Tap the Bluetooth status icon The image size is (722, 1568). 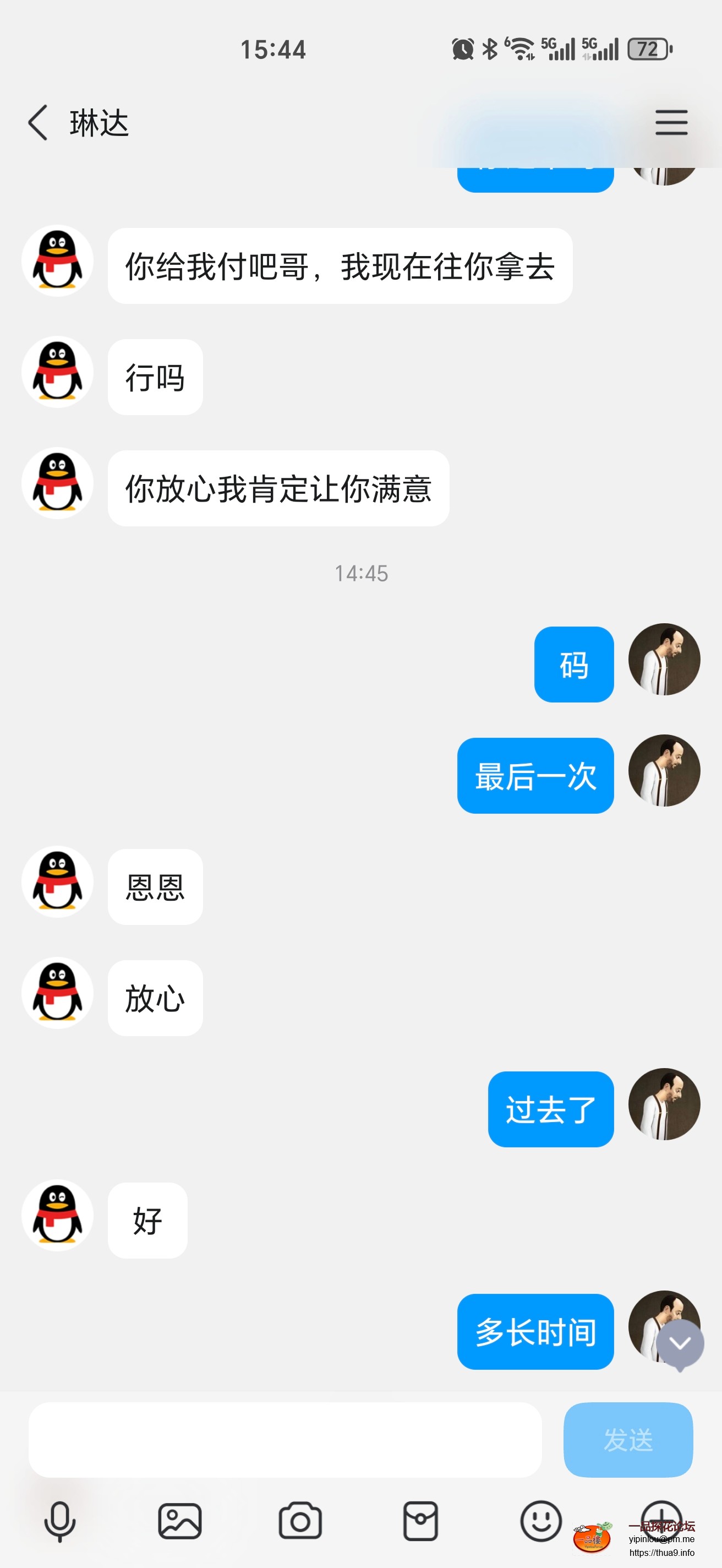pos(489,50)
